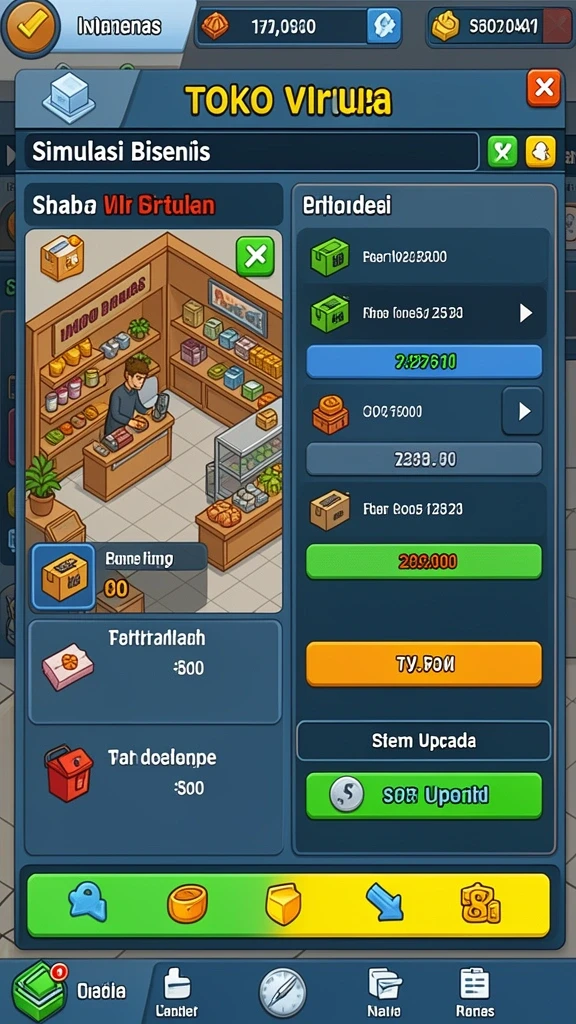Tap the green X on shop image
Screen dimensions: 576x1024
pos(255,256)
